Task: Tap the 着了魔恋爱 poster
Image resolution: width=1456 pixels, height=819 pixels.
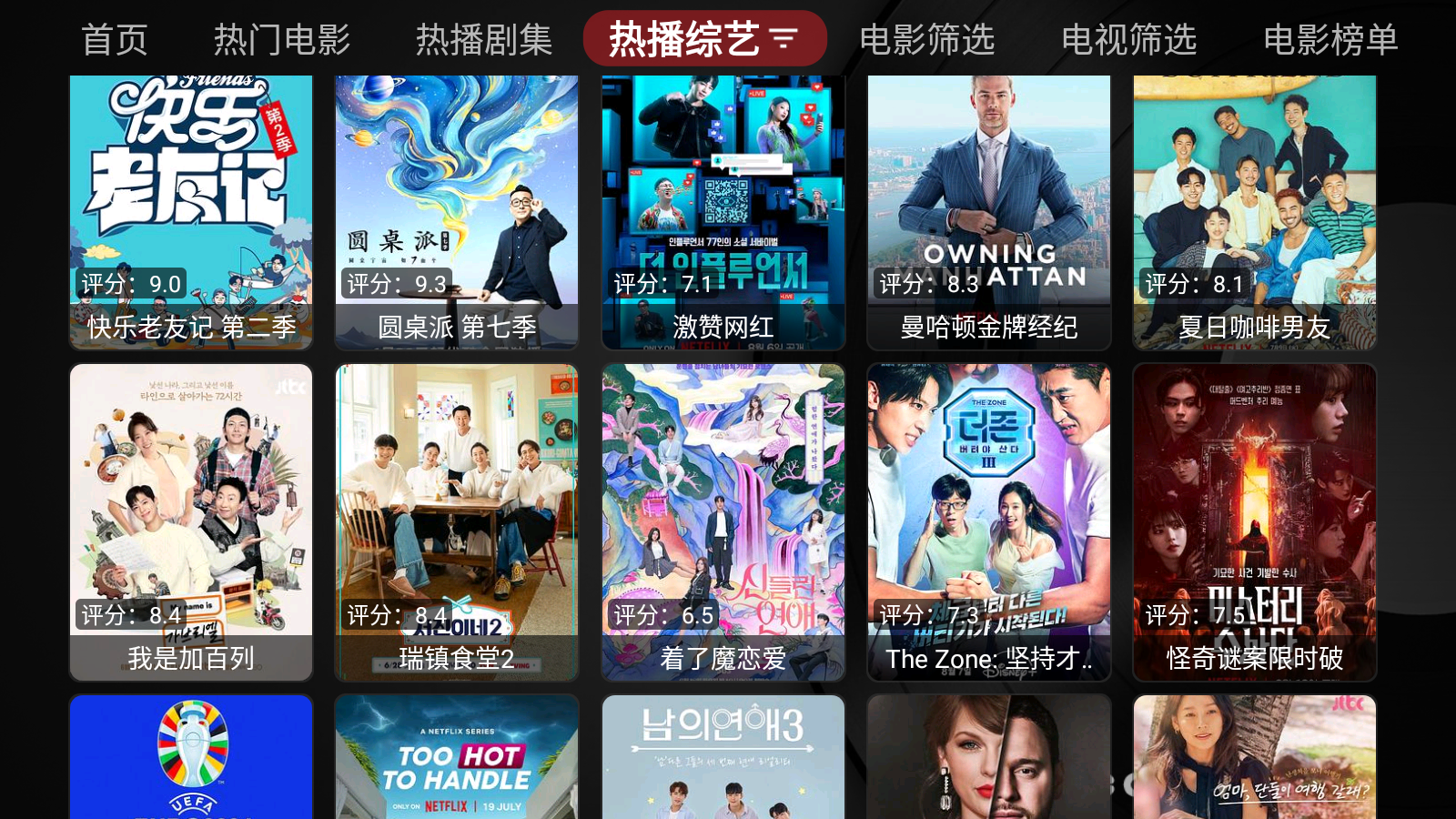Action: coord(723,521)
